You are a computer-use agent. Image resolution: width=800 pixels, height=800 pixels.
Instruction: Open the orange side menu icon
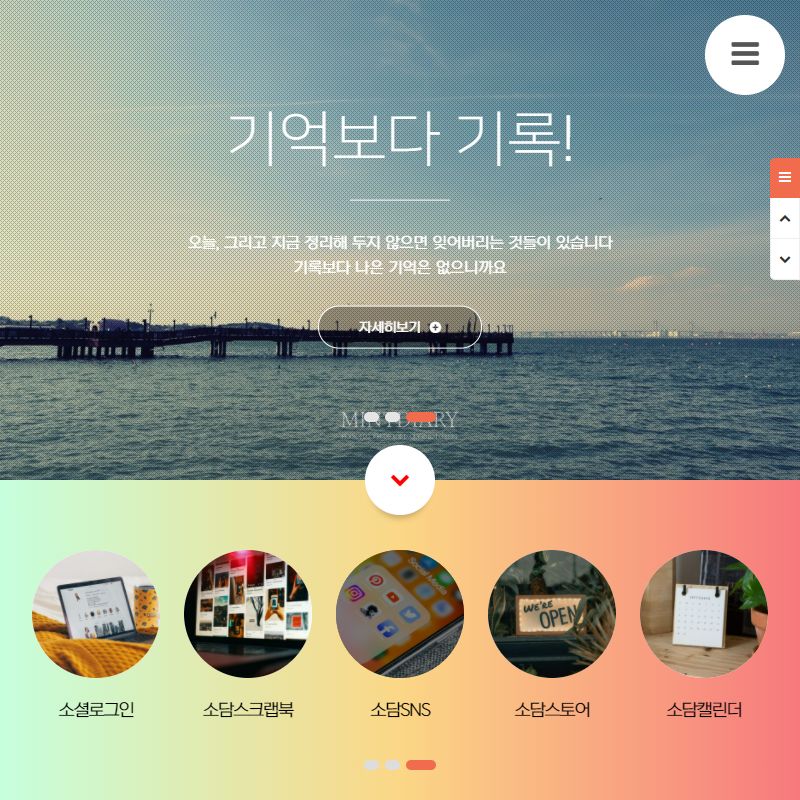click(x=785, y=178)
